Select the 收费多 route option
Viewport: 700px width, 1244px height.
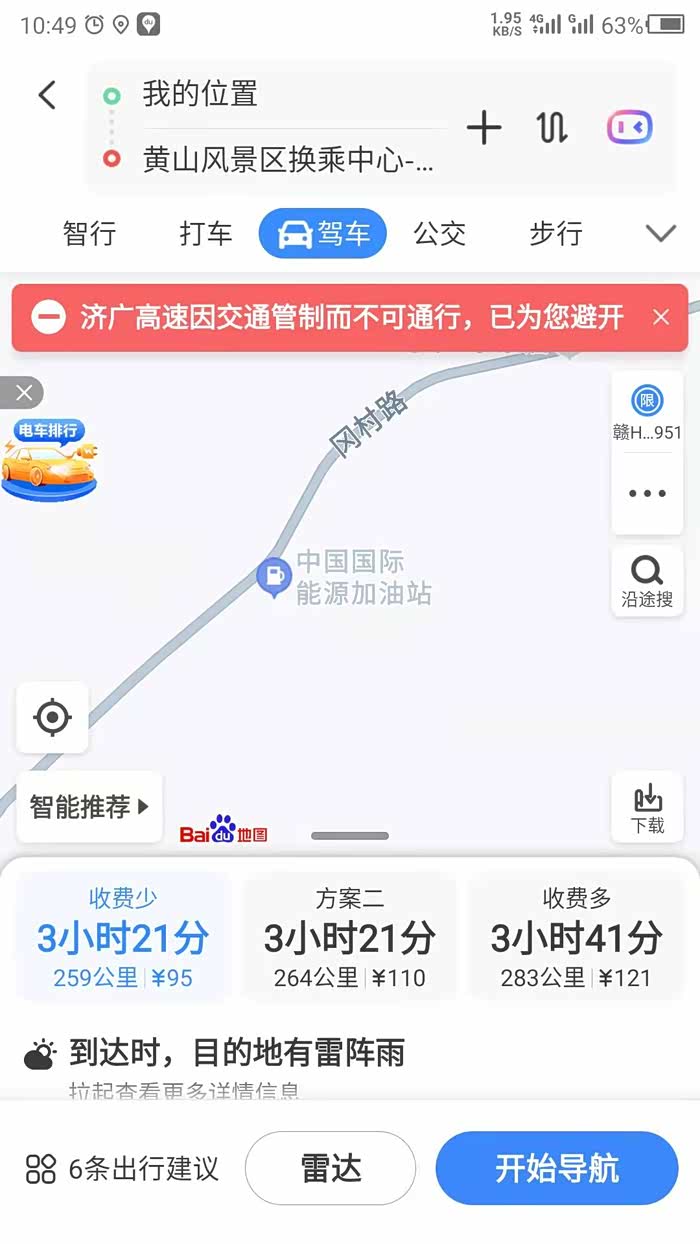[x=577, y=938]
